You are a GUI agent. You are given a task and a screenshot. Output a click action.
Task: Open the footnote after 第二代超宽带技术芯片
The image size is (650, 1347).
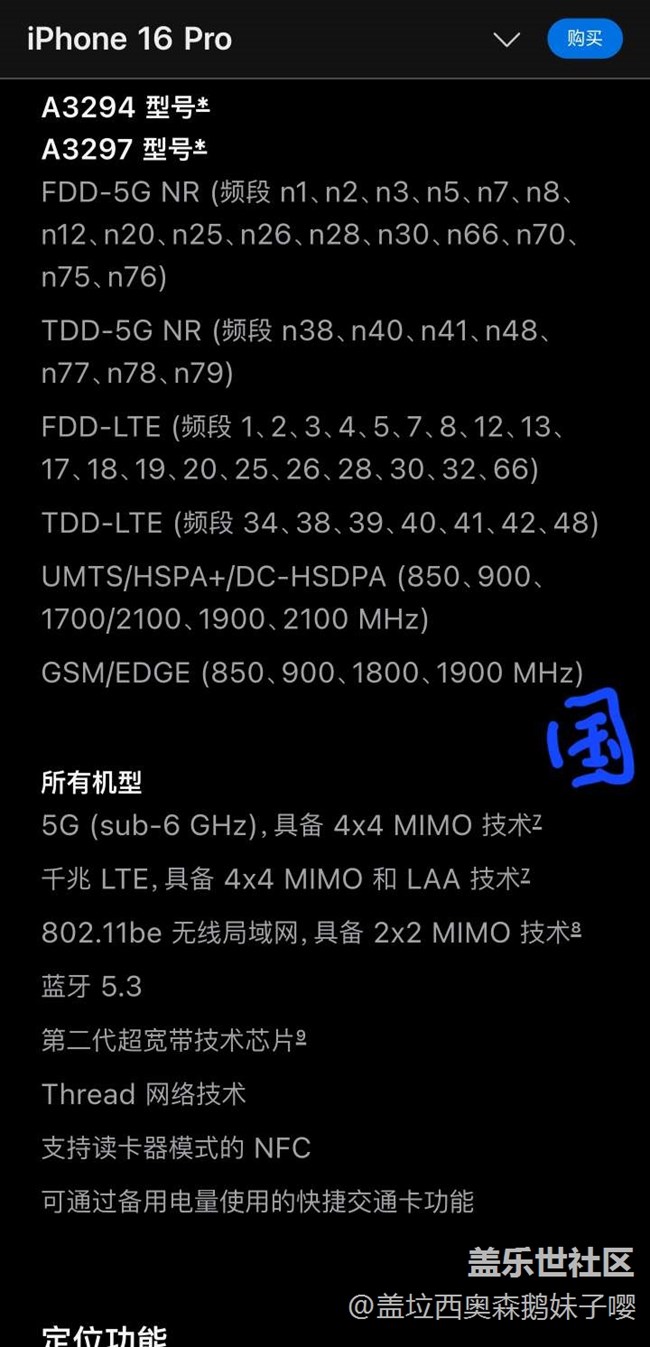[x=300, y=1035]
